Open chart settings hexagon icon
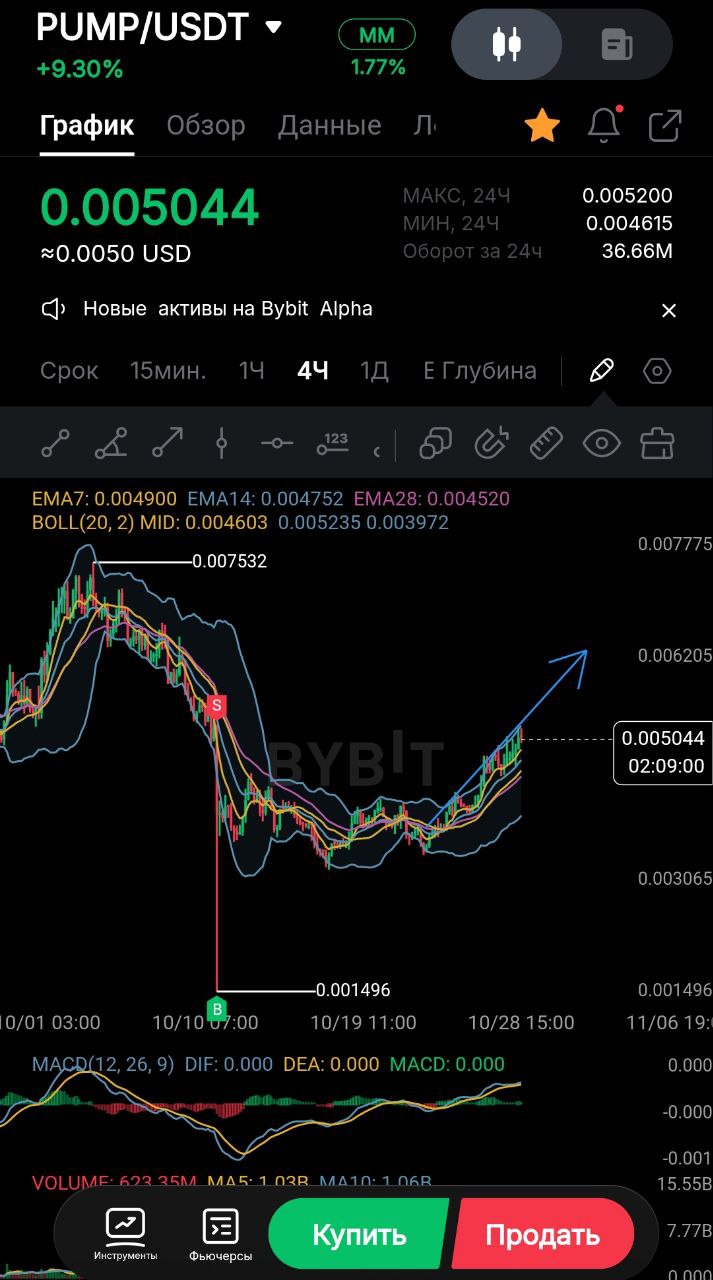The width and height of the screenshot is (713, 1280). [657, 371]
